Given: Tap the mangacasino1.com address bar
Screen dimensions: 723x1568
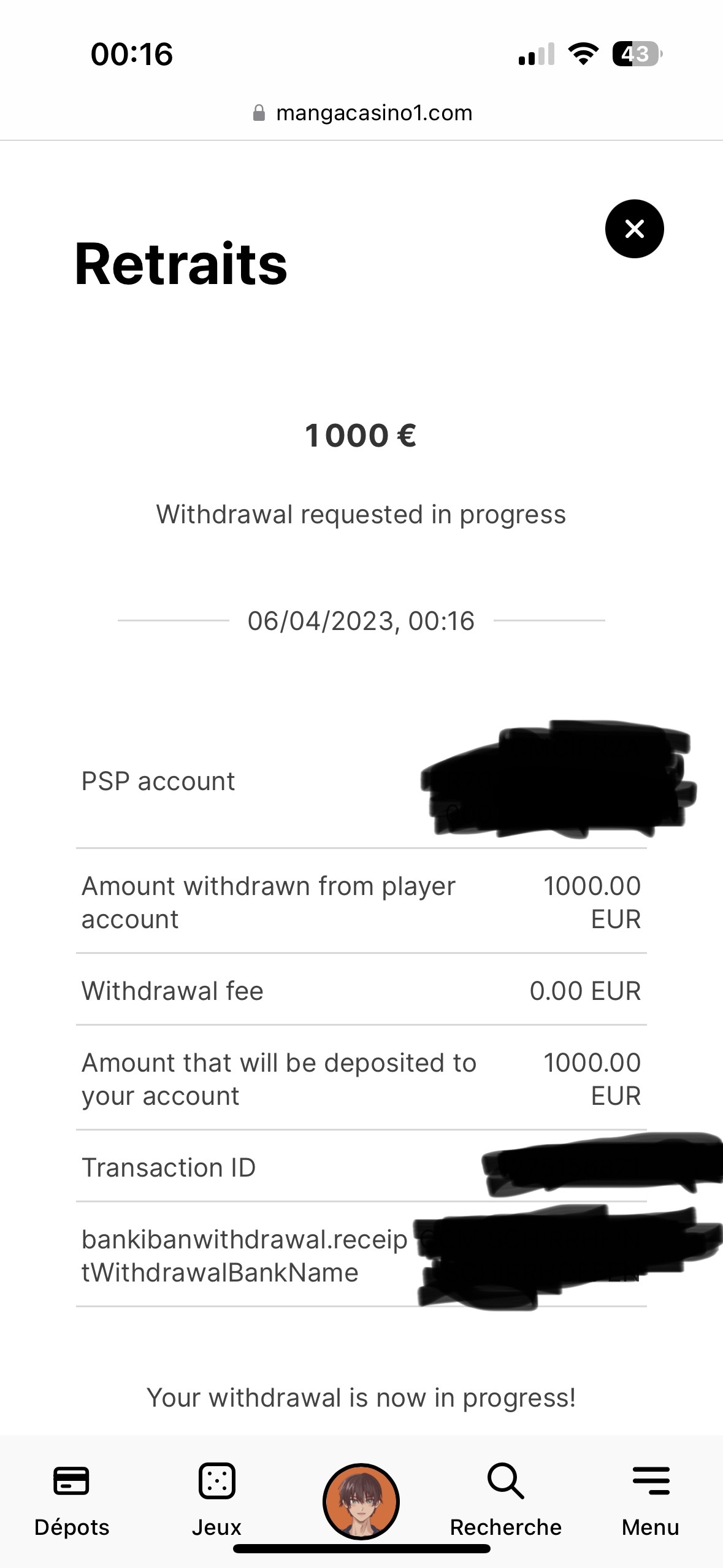Looking at the screenshot, I should pyautogui.click(x=362, y=113).
